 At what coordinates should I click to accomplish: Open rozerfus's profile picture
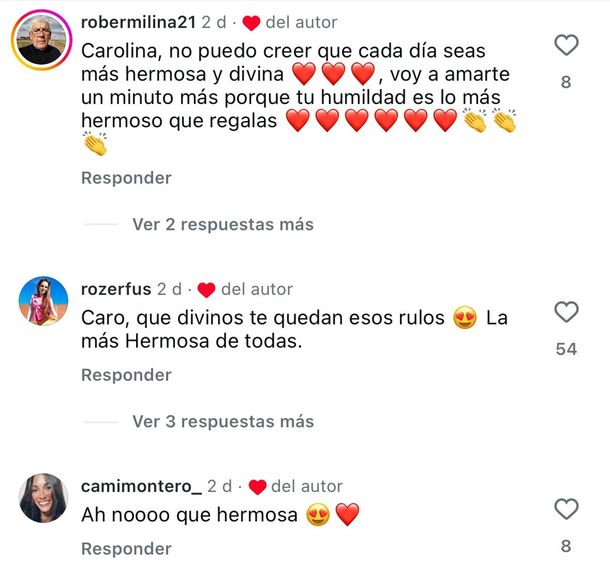click(x=43, y=301)
